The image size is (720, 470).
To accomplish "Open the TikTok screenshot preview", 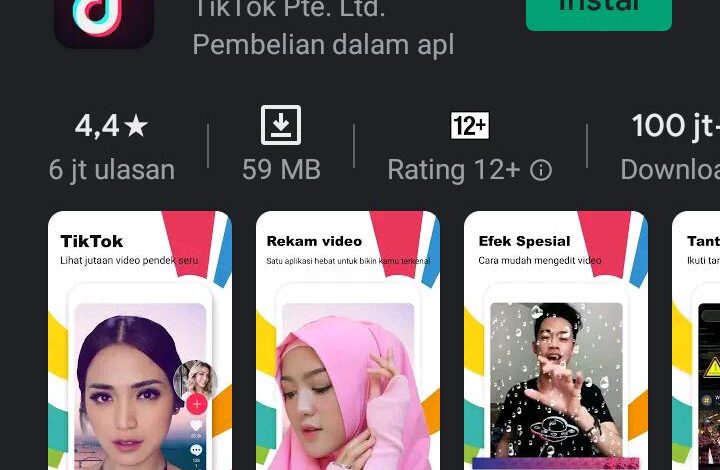I will coord(140,340).
